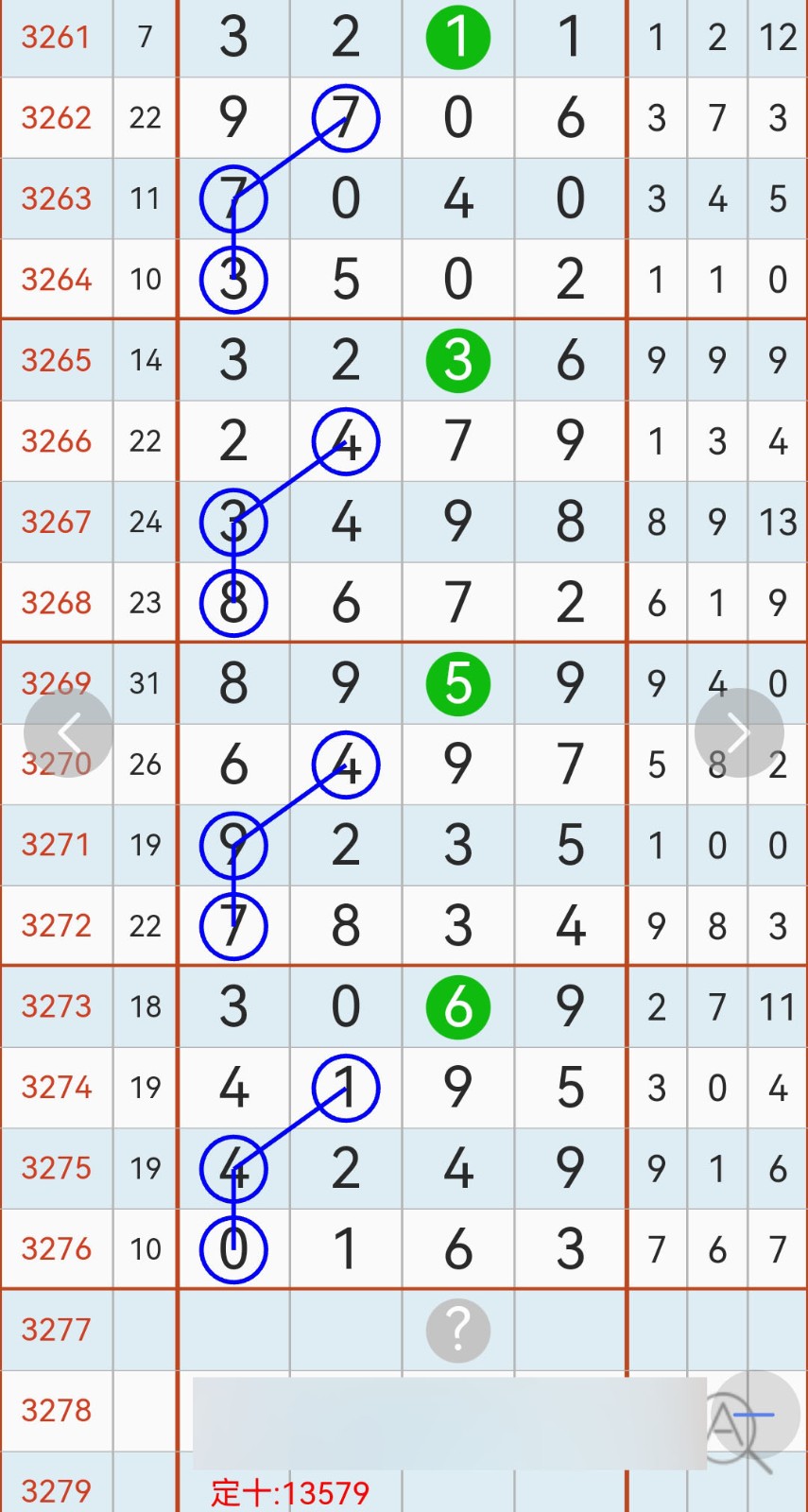
Task: Go to the next image
Action: tap(739, 732)
